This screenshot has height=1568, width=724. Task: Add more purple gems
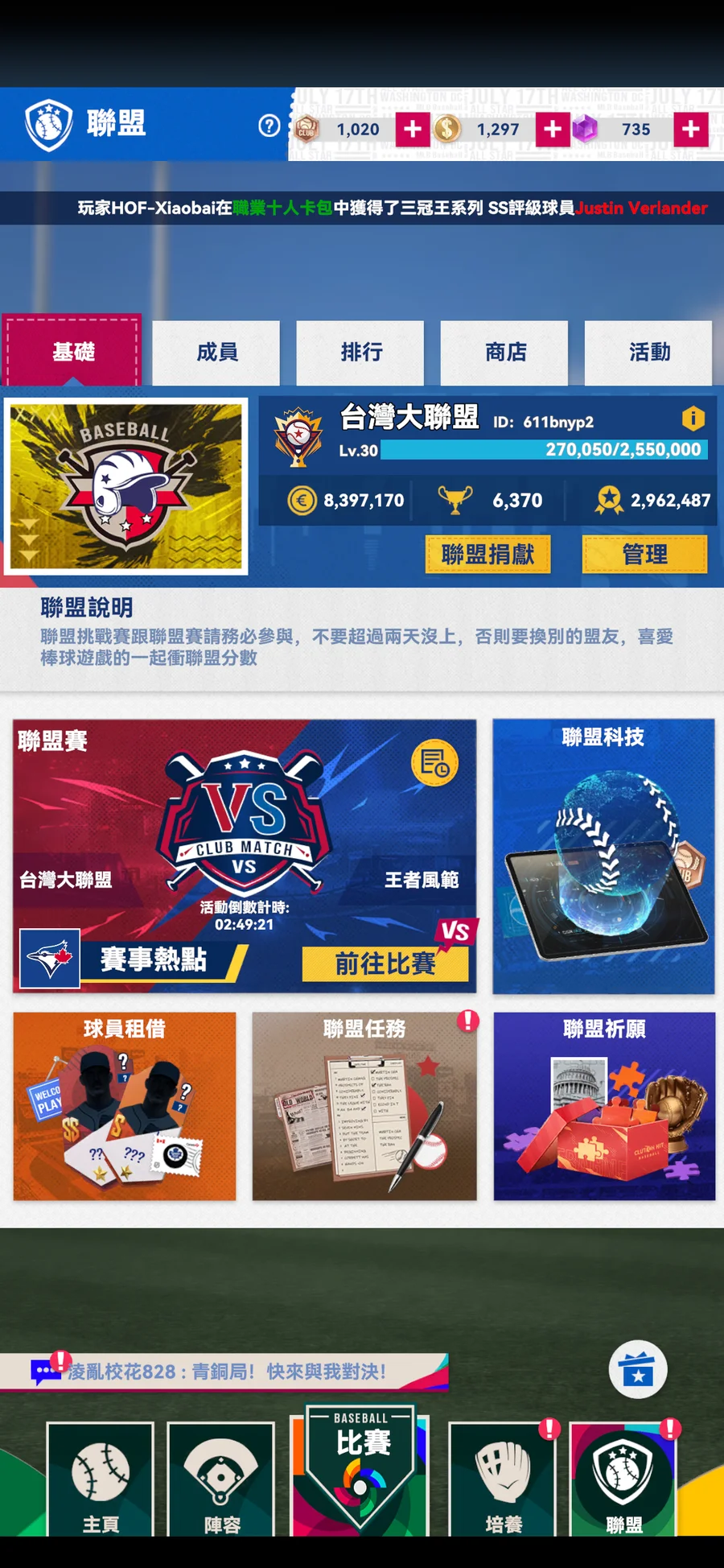click(690, 129)
